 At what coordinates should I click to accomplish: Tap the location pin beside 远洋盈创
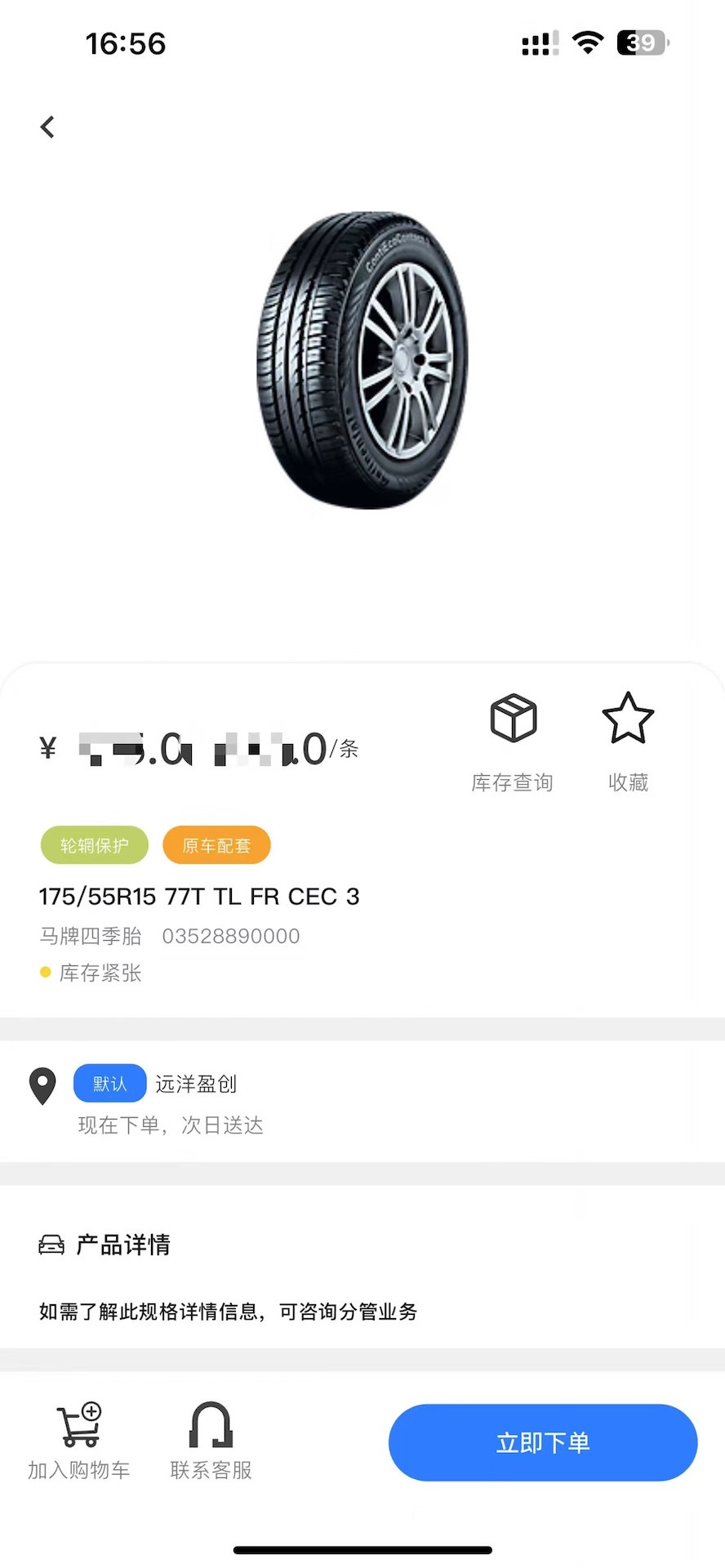pyautogui.click(x=42, y=1085)
